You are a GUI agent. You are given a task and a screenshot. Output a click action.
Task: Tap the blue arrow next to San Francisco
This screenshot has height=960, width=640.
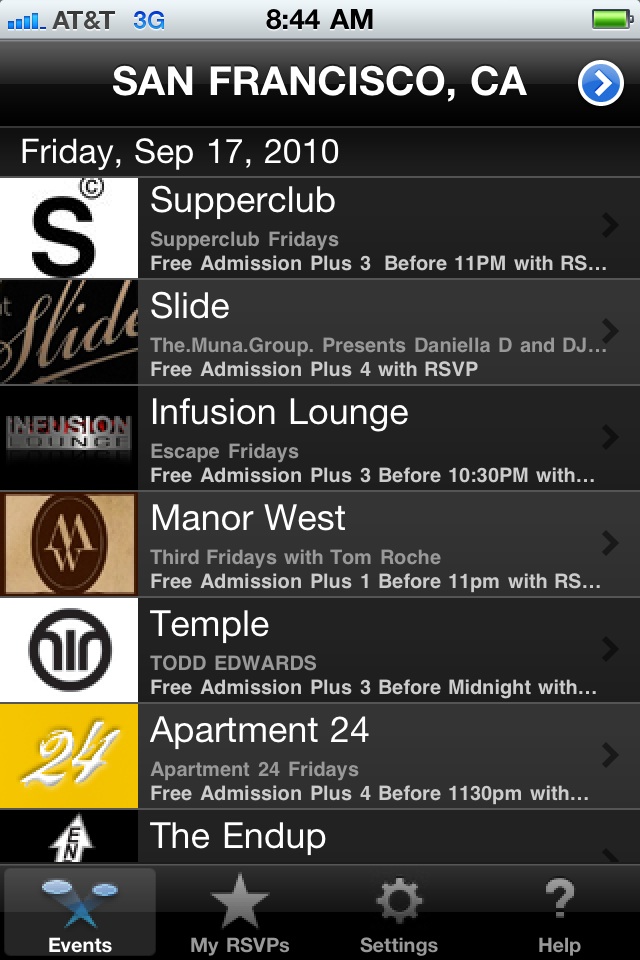coord(600,85)
